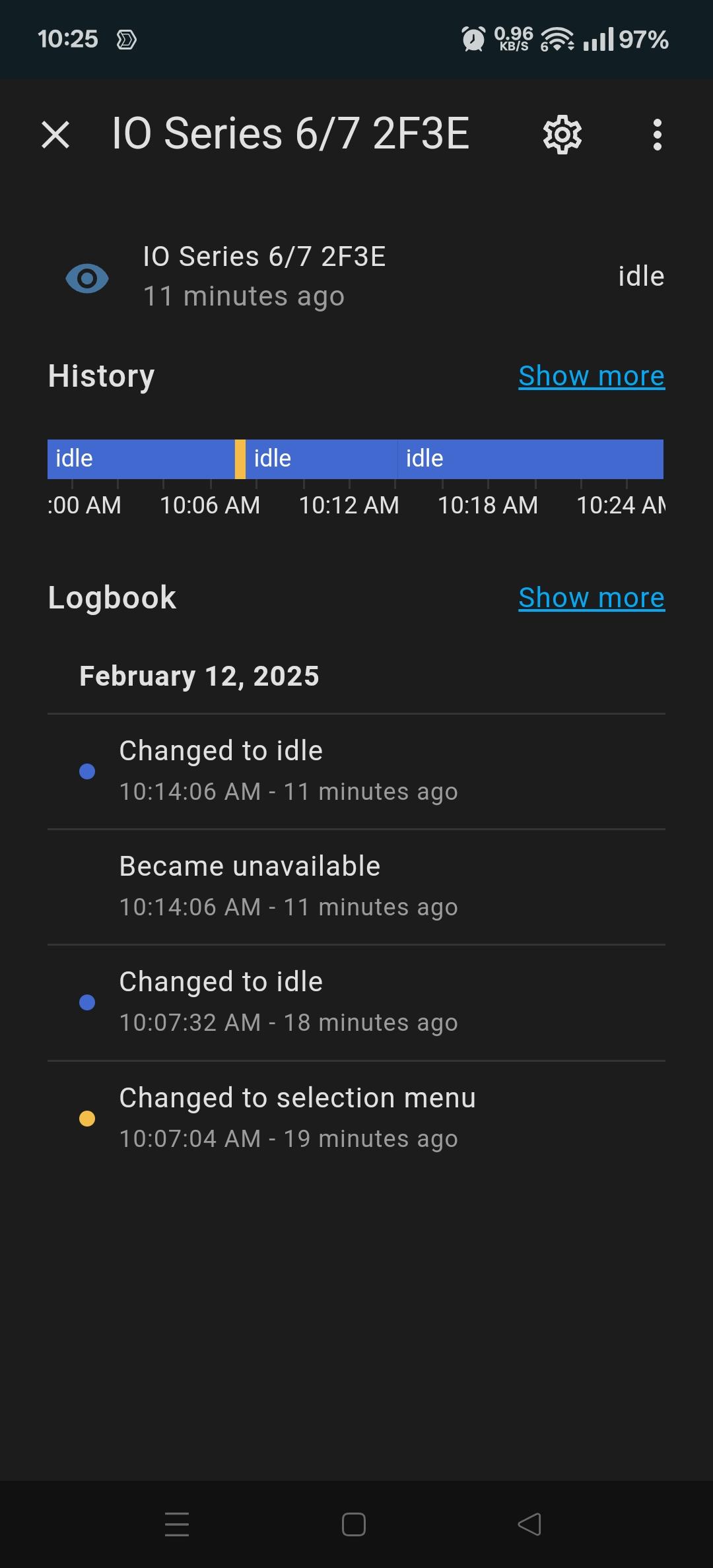This screenshot has width=713, height=1568.
Task: Open the three-dot overflow menu
Action: (x=657, y=135)
